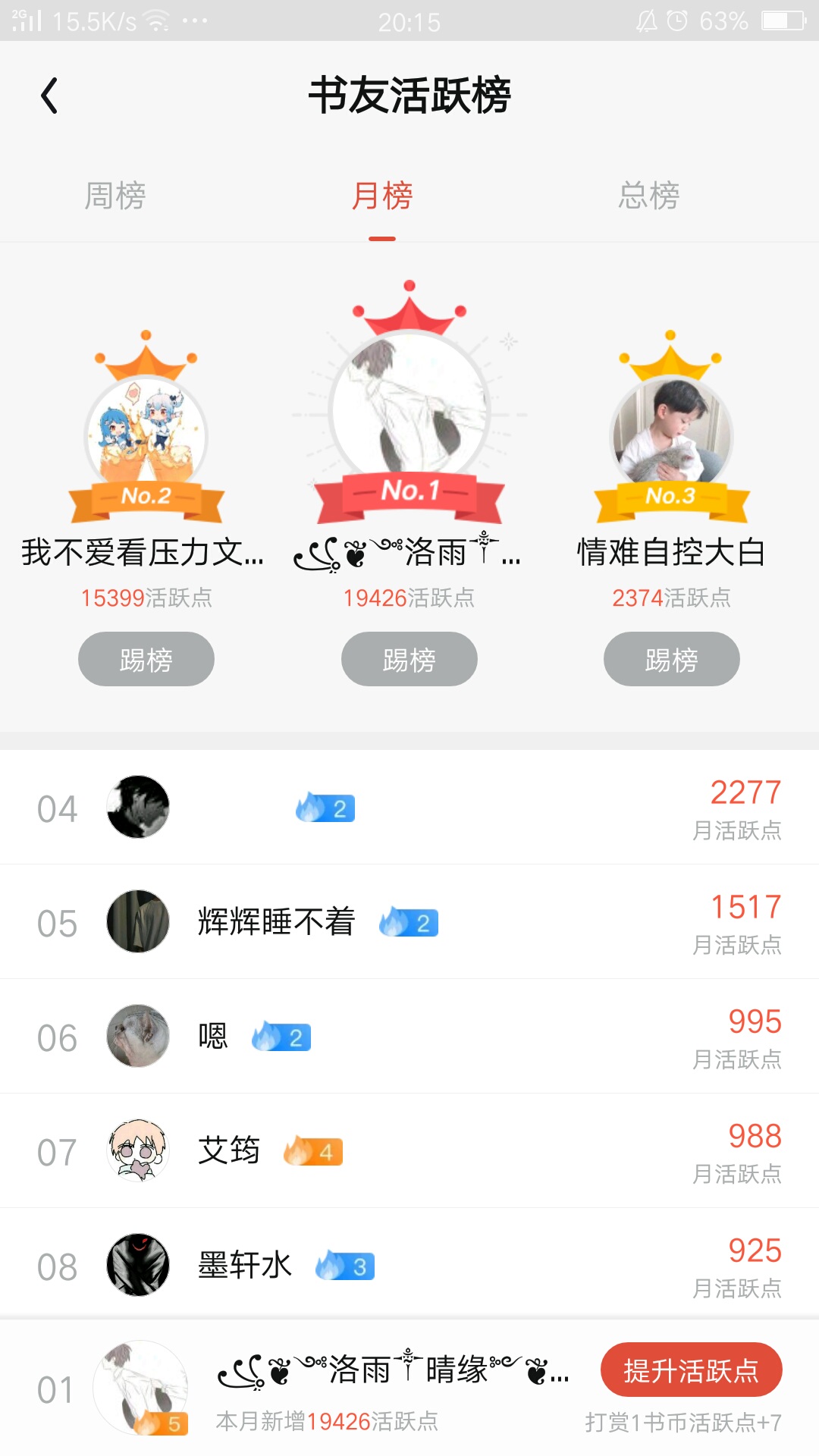Select the 月榜 tab
Viewport: 819px width, 1456px height.
[x=382, y=196]
